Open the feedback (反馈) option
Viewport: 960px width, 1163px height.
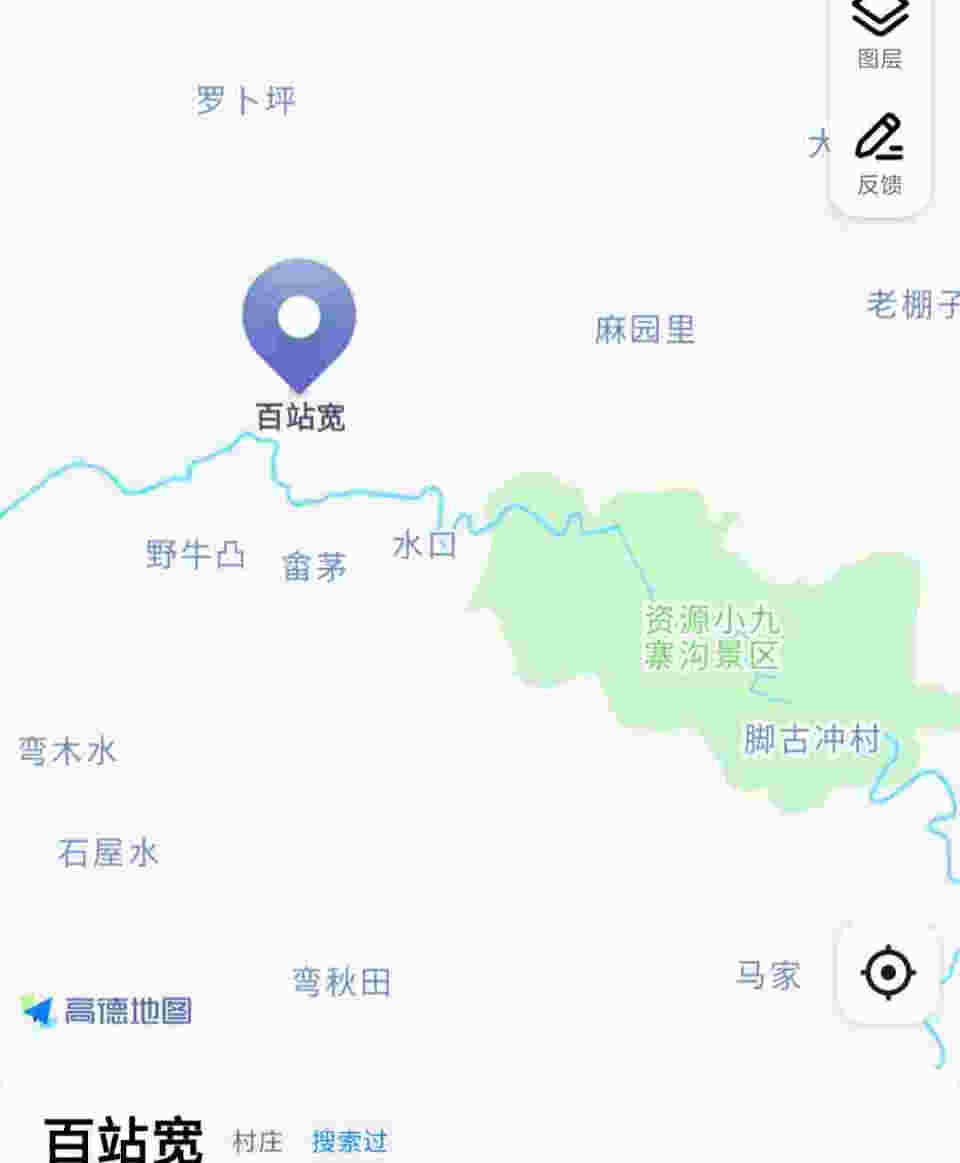pos(880,155)
